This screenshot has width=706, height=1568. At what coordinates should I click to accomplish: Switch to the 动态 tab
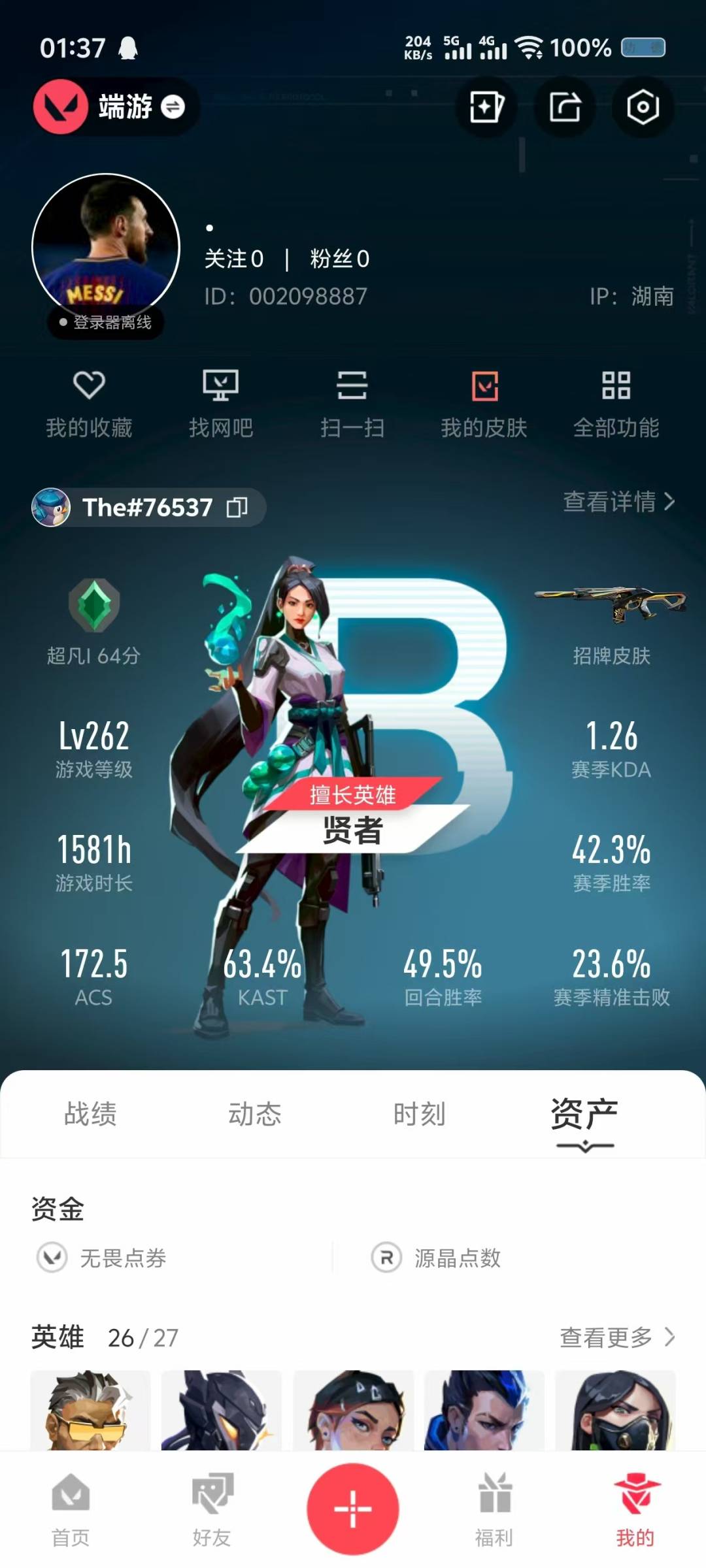tap(254, 1113)
